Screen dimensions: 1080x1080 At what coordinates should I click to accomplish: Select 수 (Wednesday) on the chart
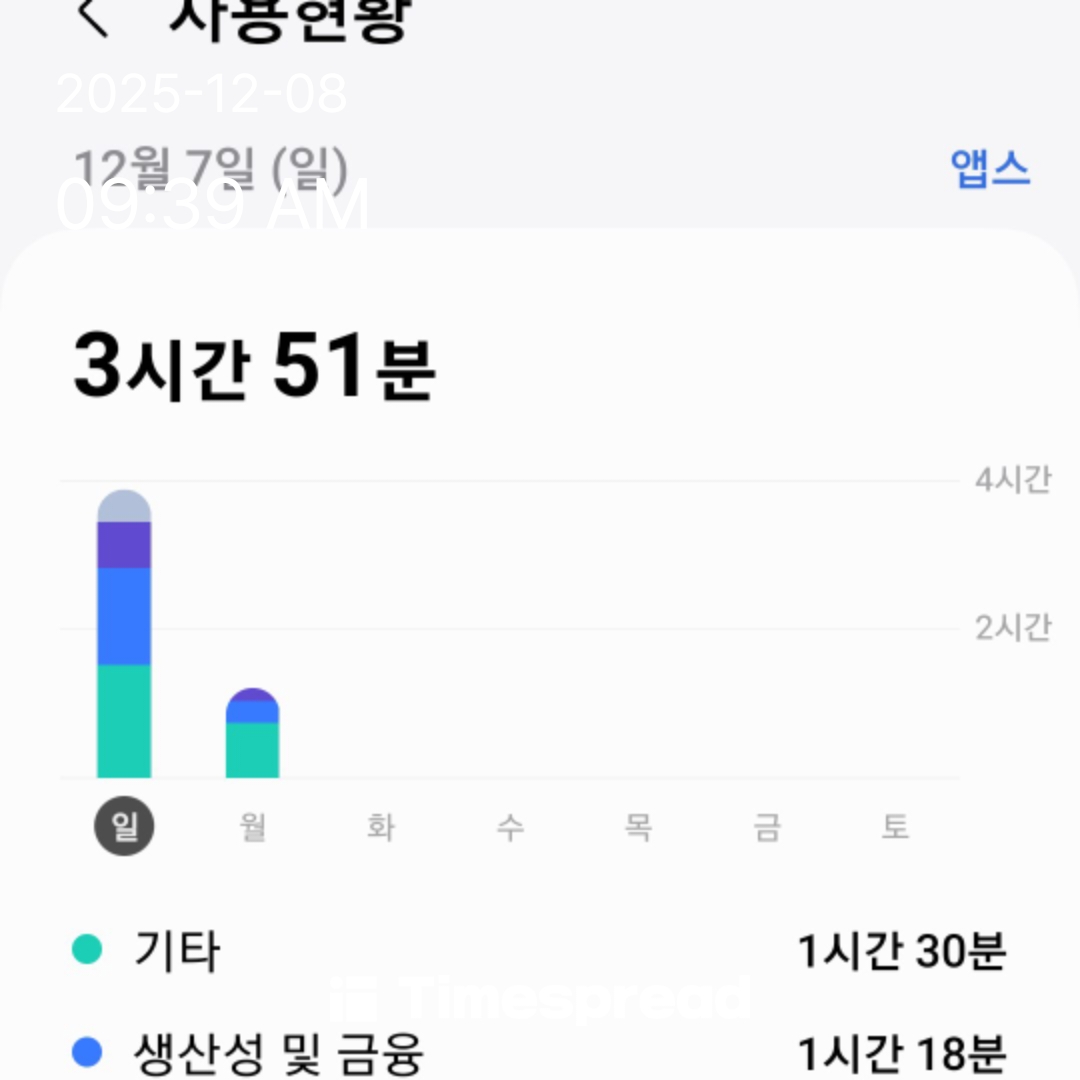(x=510, y=827)
